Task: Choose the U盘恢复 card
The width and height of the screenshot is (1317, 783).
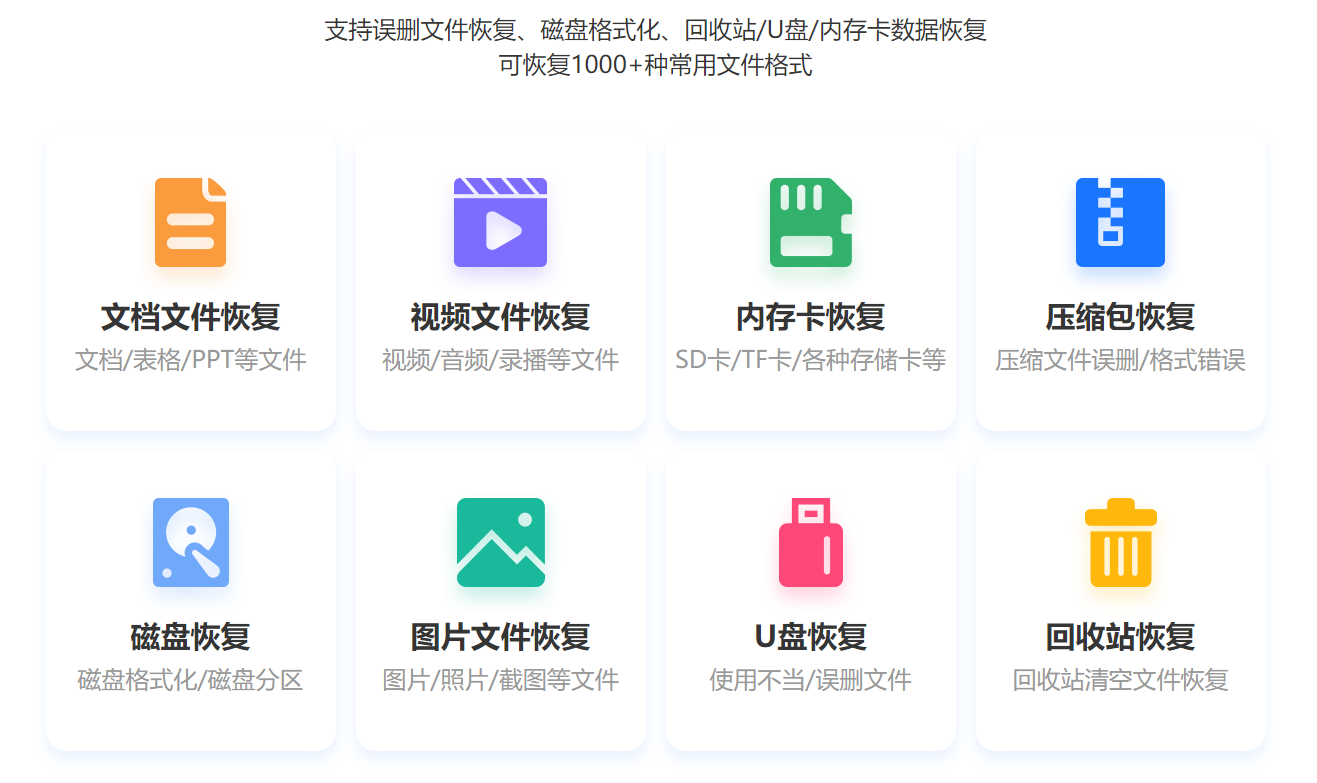Action: tap(811, 601)
